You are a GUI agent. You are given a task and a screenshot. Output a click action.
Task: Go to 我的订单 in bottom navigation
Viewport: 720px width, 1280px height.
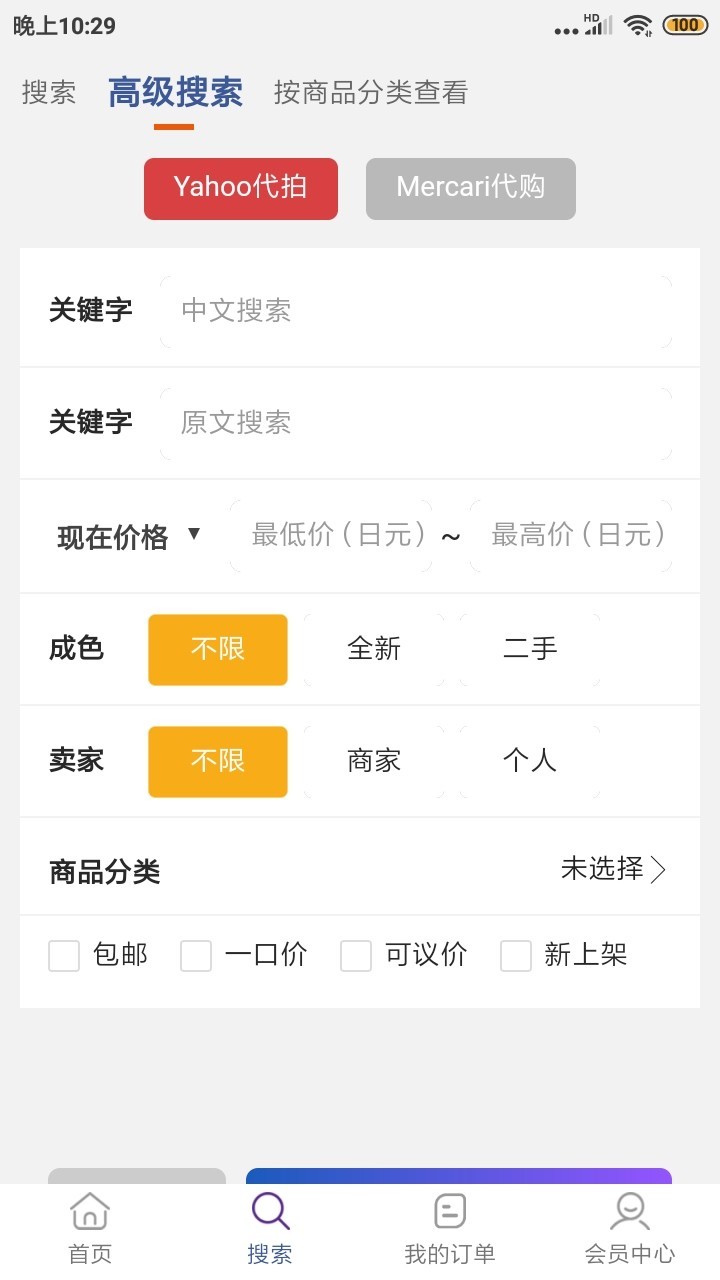tap(450, 1230)
